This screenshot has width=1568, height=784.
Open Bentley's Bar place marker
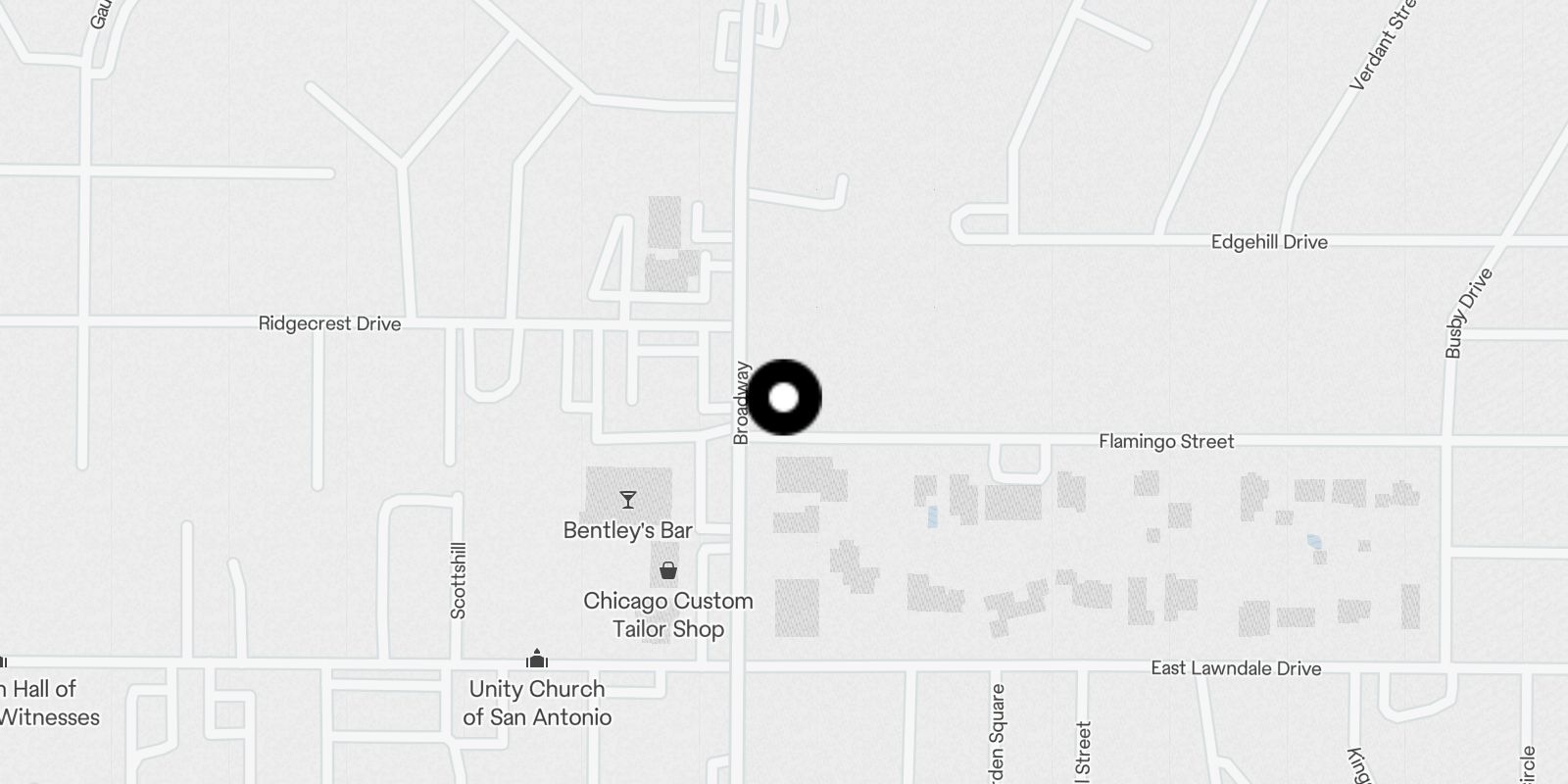coord(628,501)
